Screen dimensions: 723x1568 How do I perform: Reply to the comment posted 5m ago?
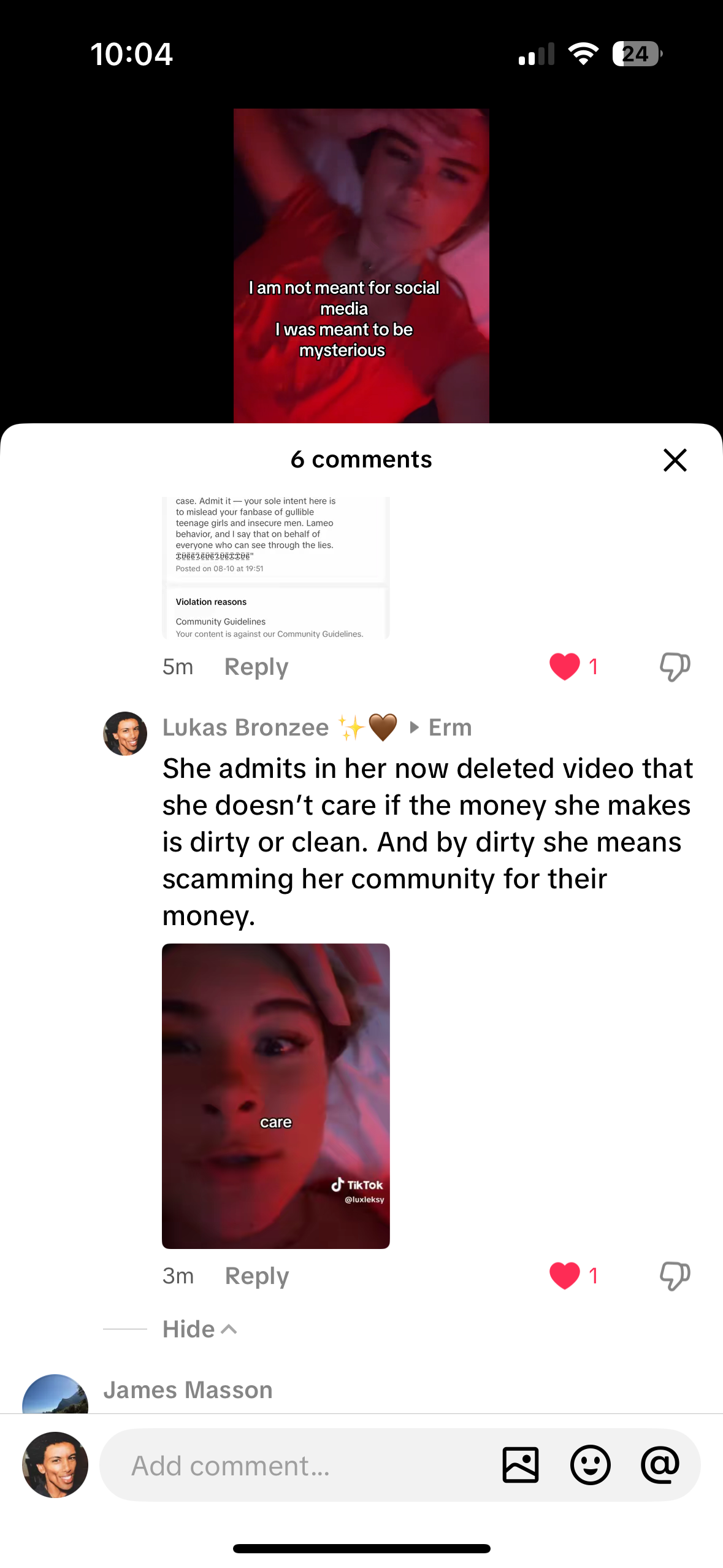point(256,667)
